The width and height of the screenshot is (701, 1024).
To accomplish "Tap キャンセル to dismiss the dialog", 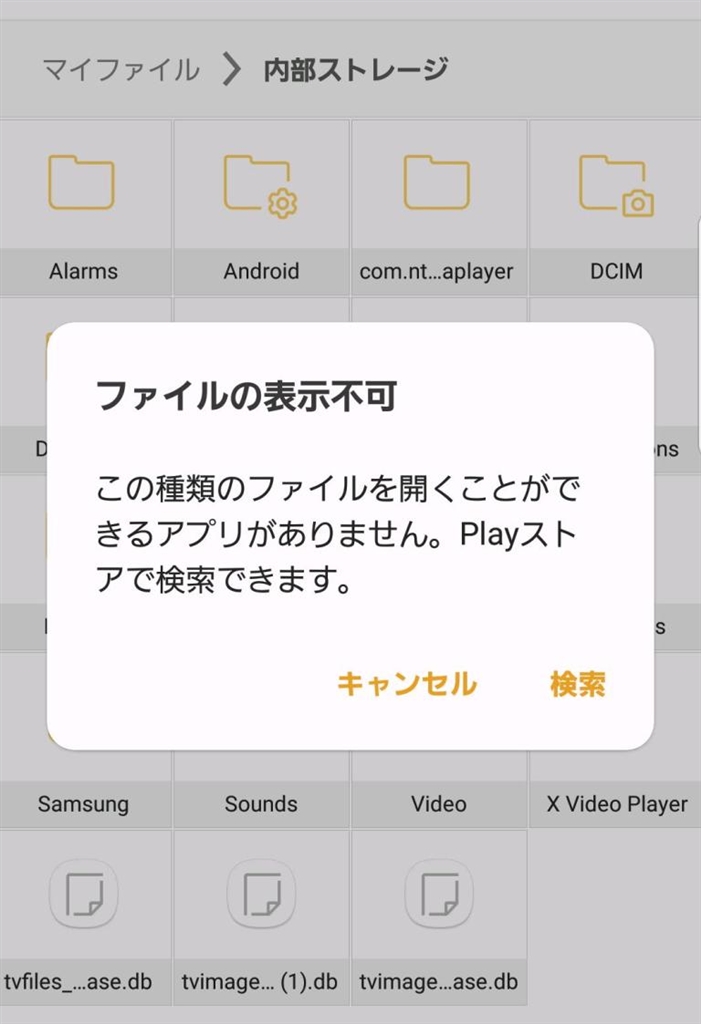I will coord(406,684).
